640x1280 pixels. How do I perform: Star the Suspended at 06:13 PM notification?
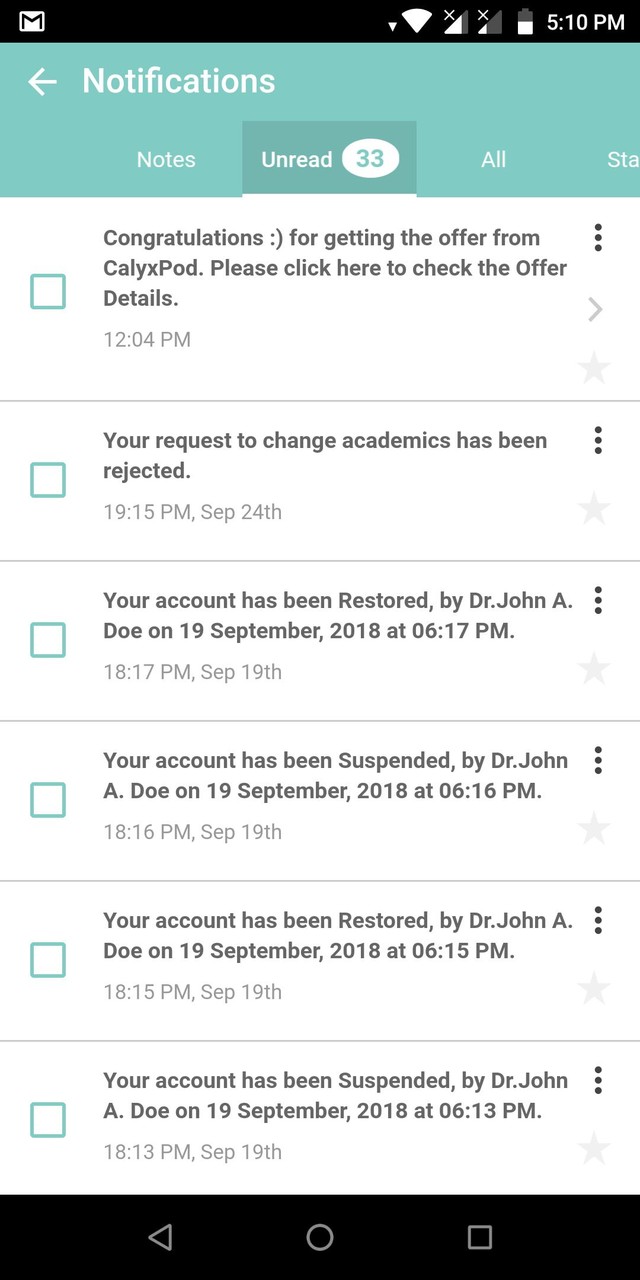594,1148
